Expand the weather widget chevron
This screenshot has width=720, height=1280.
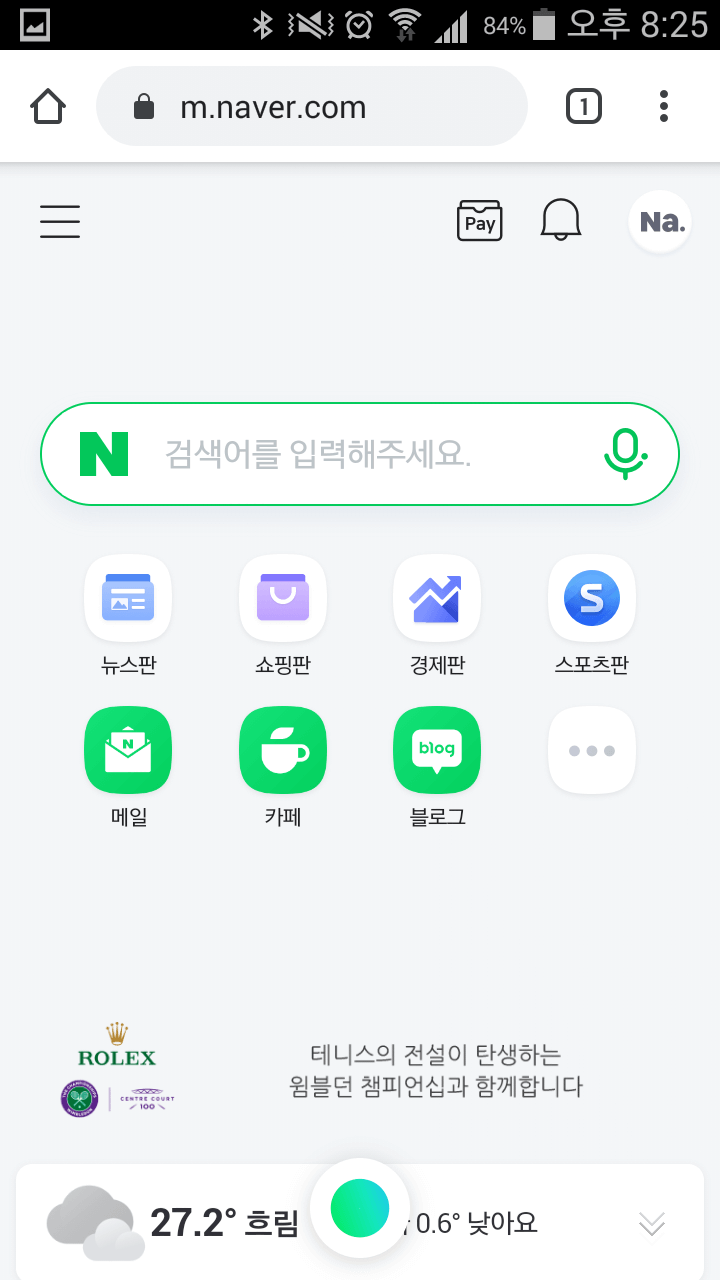pos(652,1222)
